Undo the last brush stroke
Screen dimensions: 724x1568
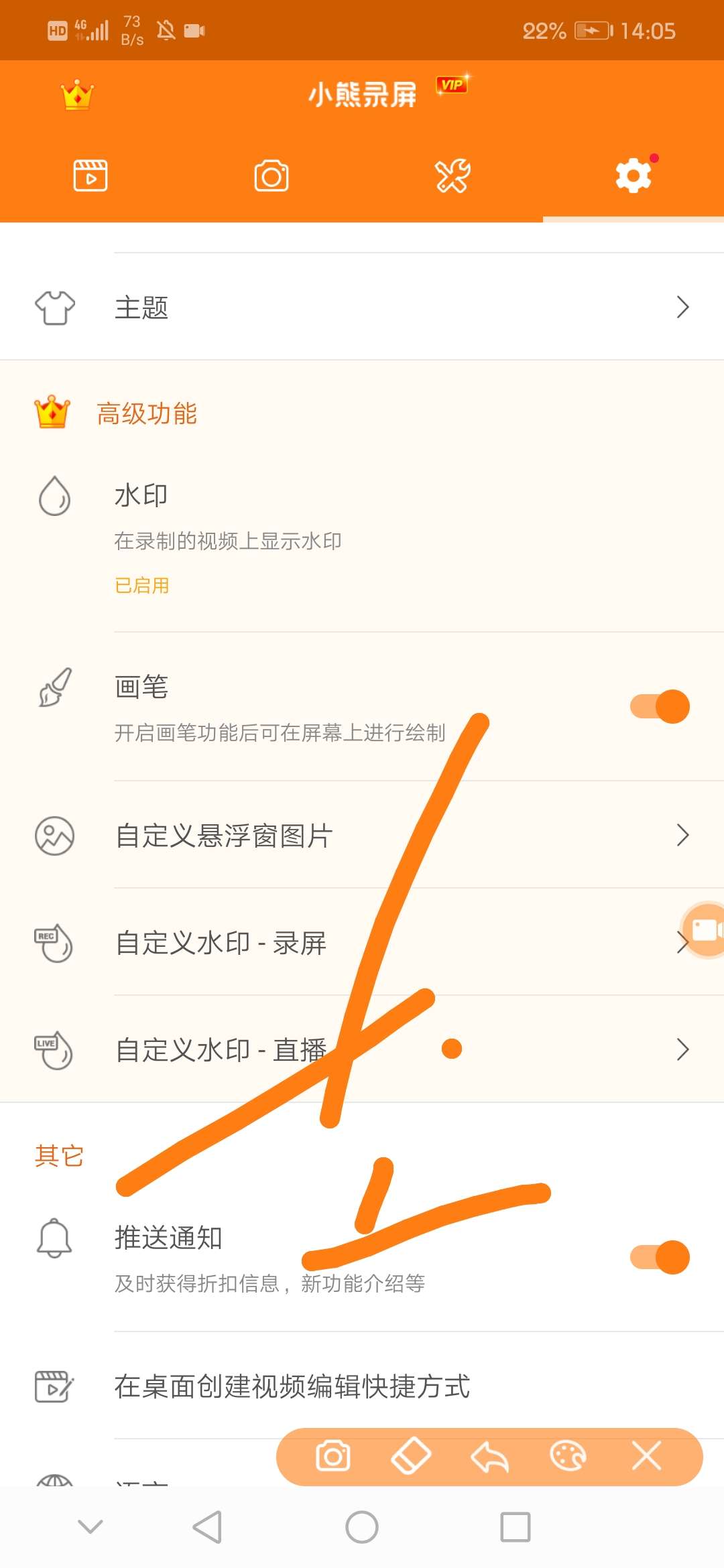pyautogui.click(x=489, y=1456)
